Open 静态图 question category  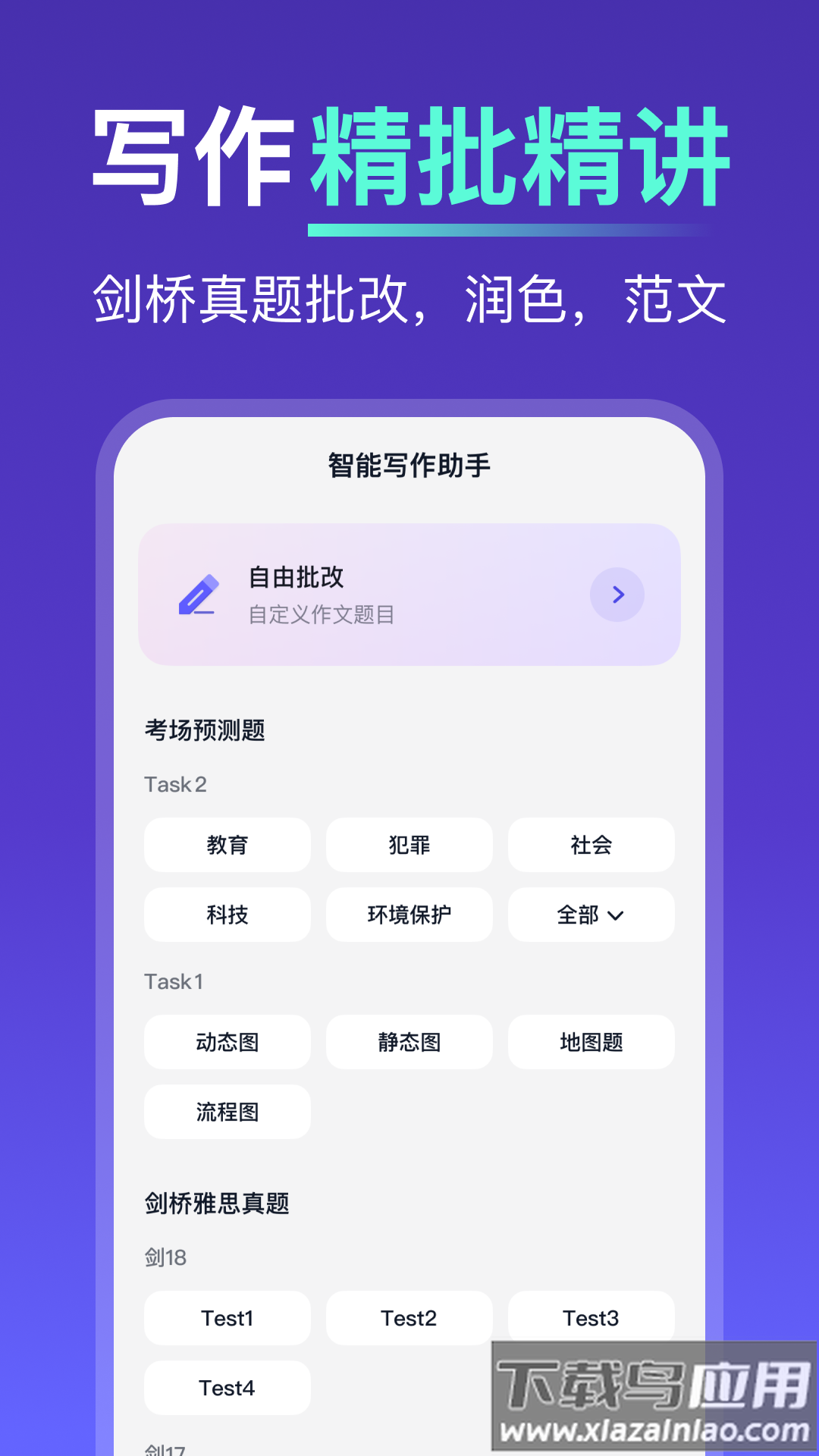[409, 1042]
